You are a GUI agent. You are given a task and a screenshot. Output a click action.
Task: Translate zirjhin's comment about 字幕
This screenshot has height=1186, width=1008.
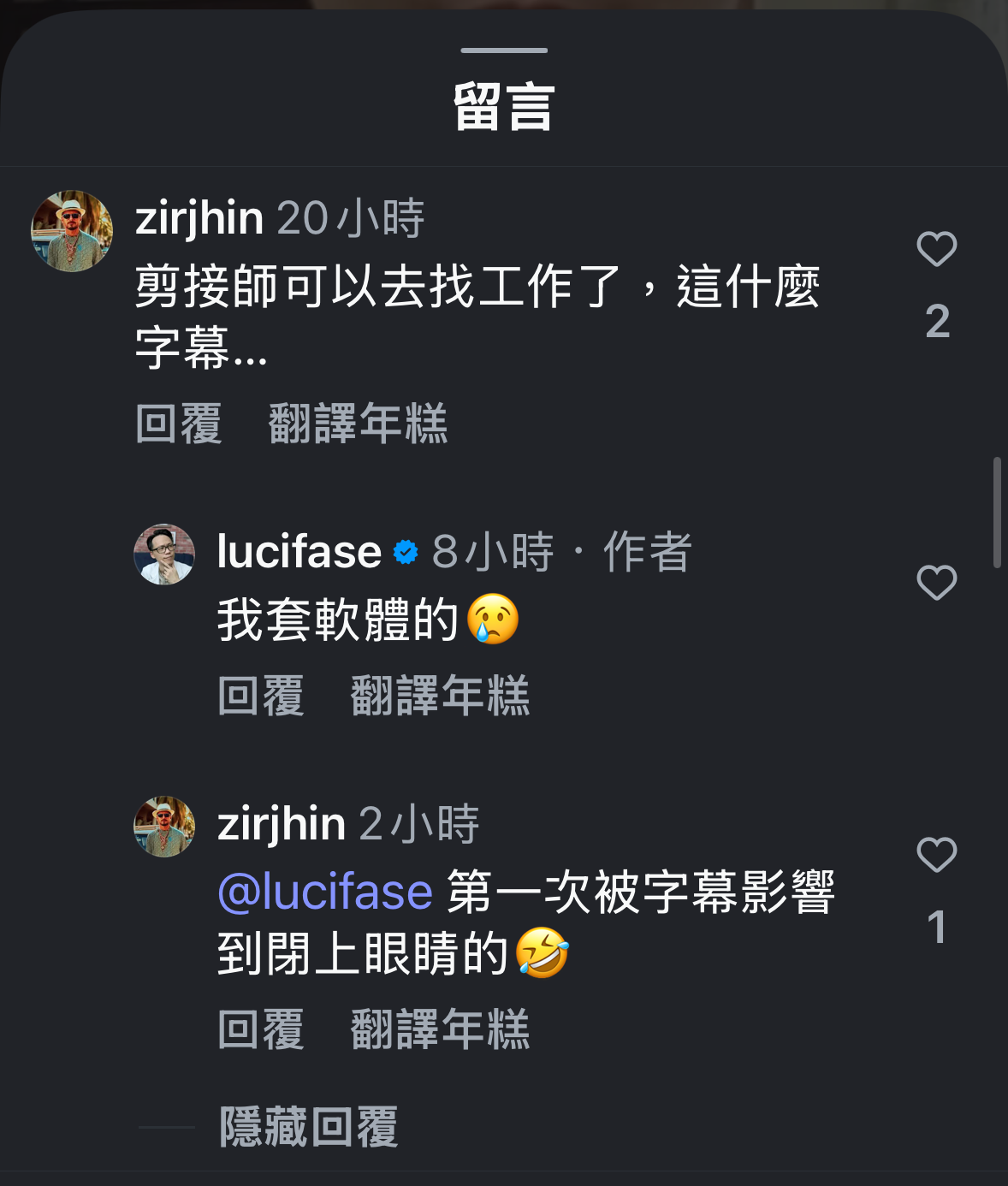358,424
